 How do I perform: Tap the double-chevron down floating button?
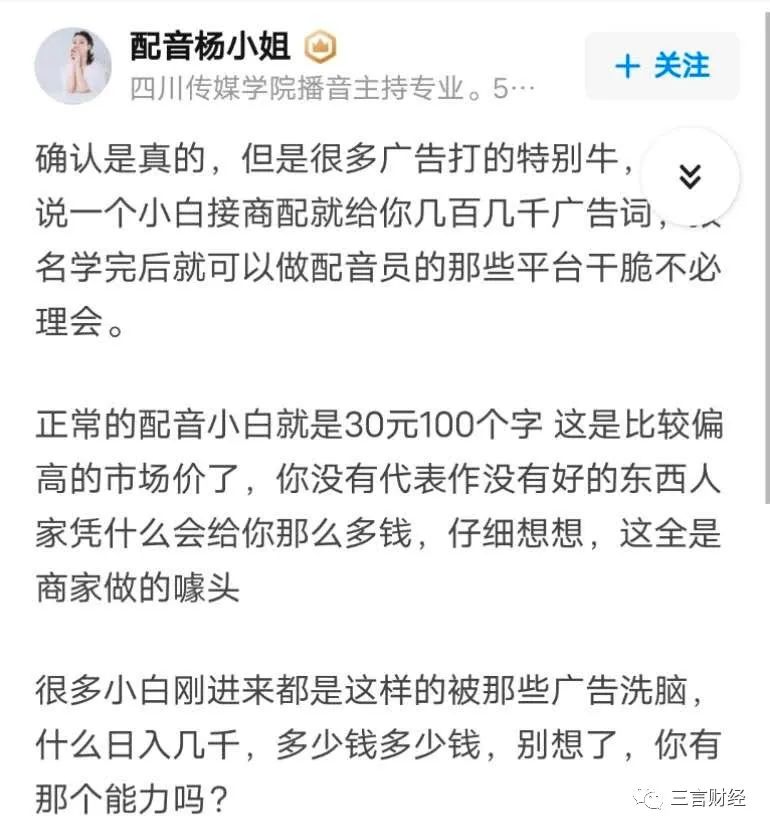pyautogui.click(x=689, y=177)
